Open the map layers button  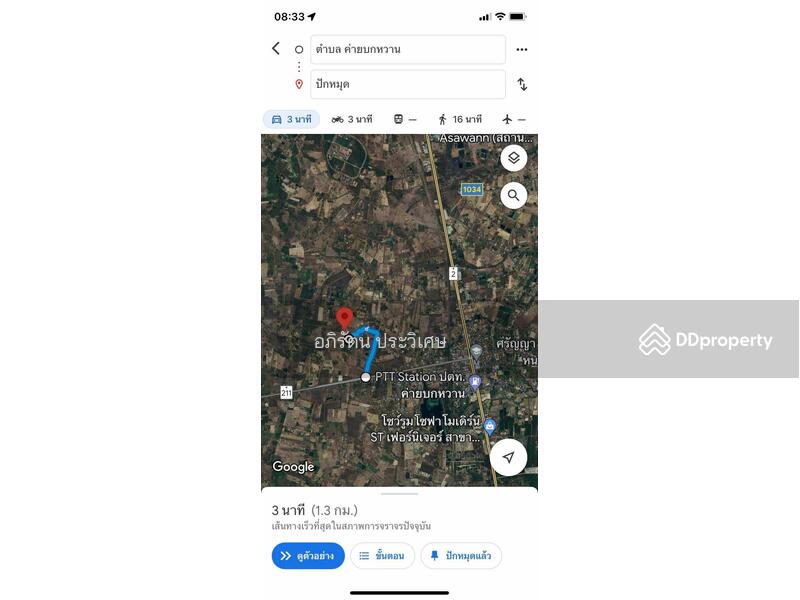click(513, 158)
